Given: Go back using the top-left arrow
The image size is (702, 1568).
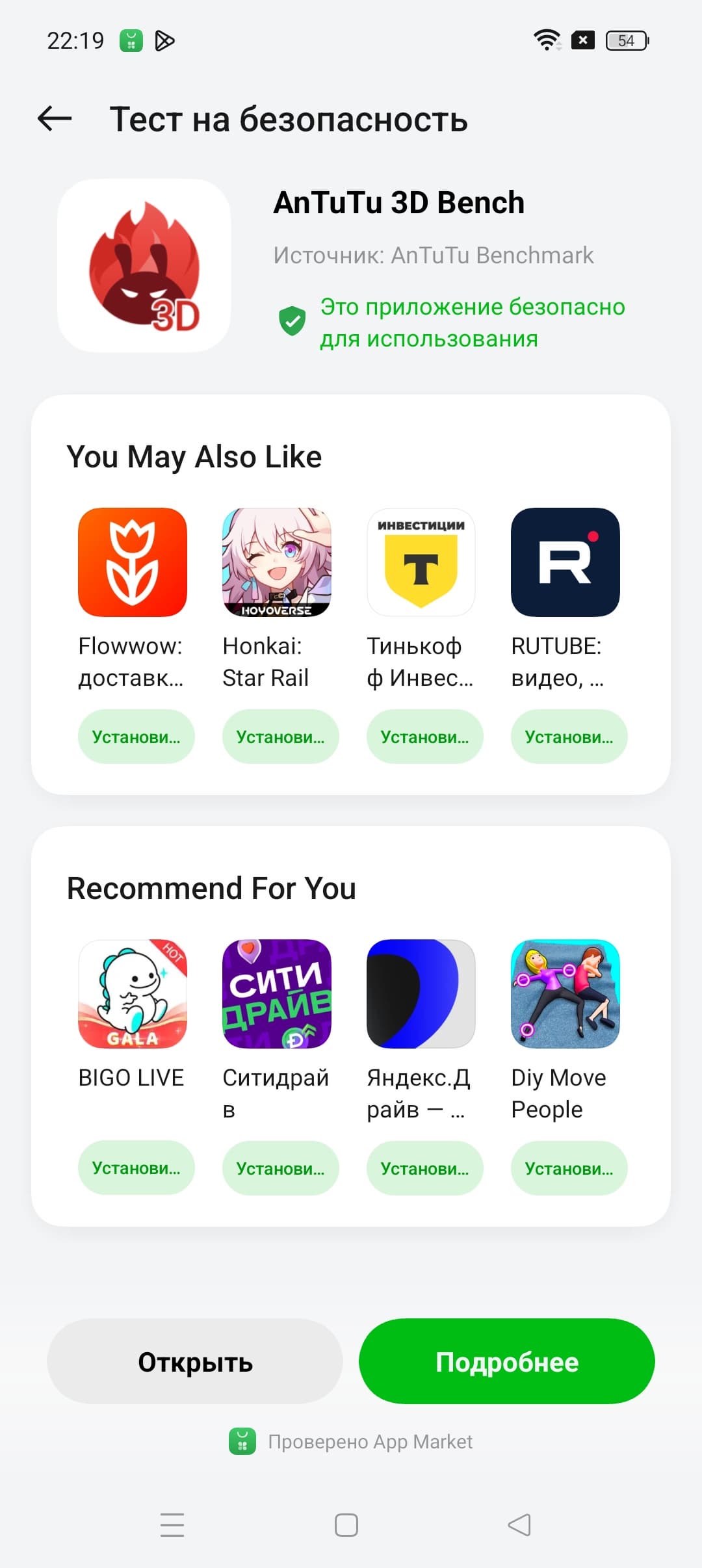Looking at the screenshot, I should click(55, 118).
